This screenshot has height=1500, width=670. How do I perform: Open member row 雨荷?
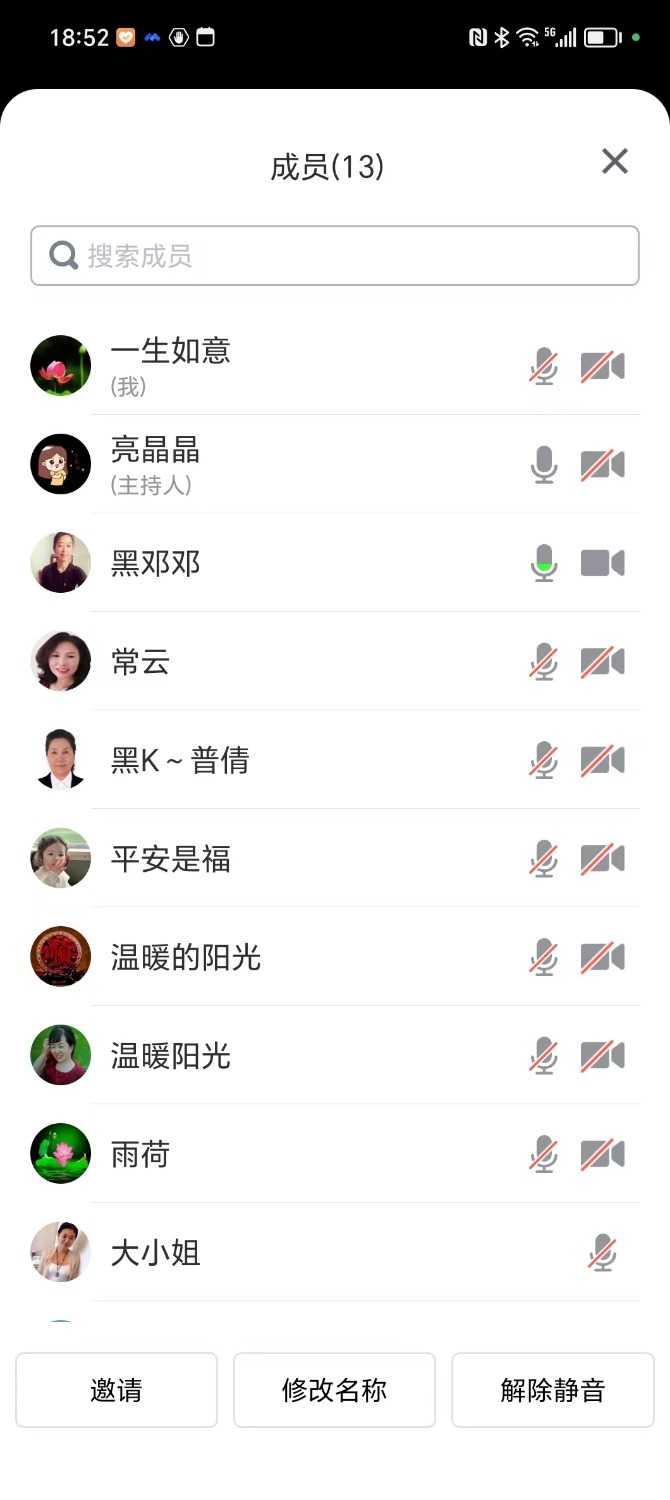(141, 1155)
